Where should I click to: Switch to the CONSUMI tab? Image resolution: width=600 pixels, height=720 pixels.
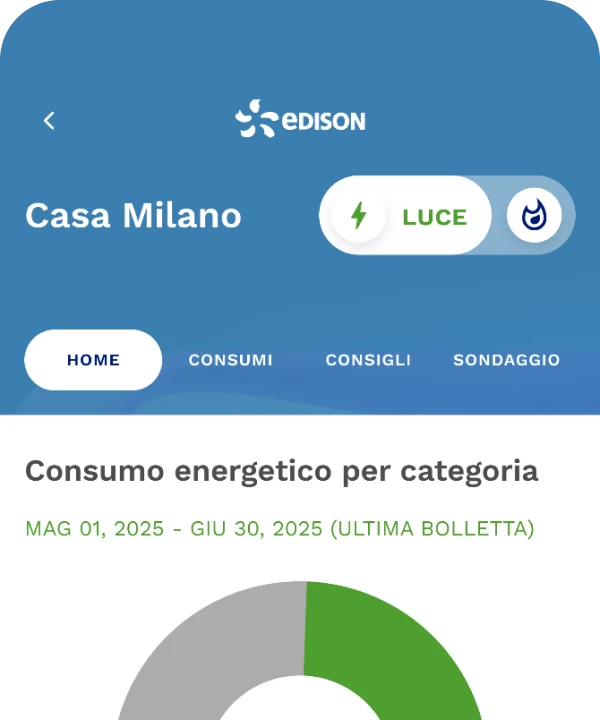230,360
